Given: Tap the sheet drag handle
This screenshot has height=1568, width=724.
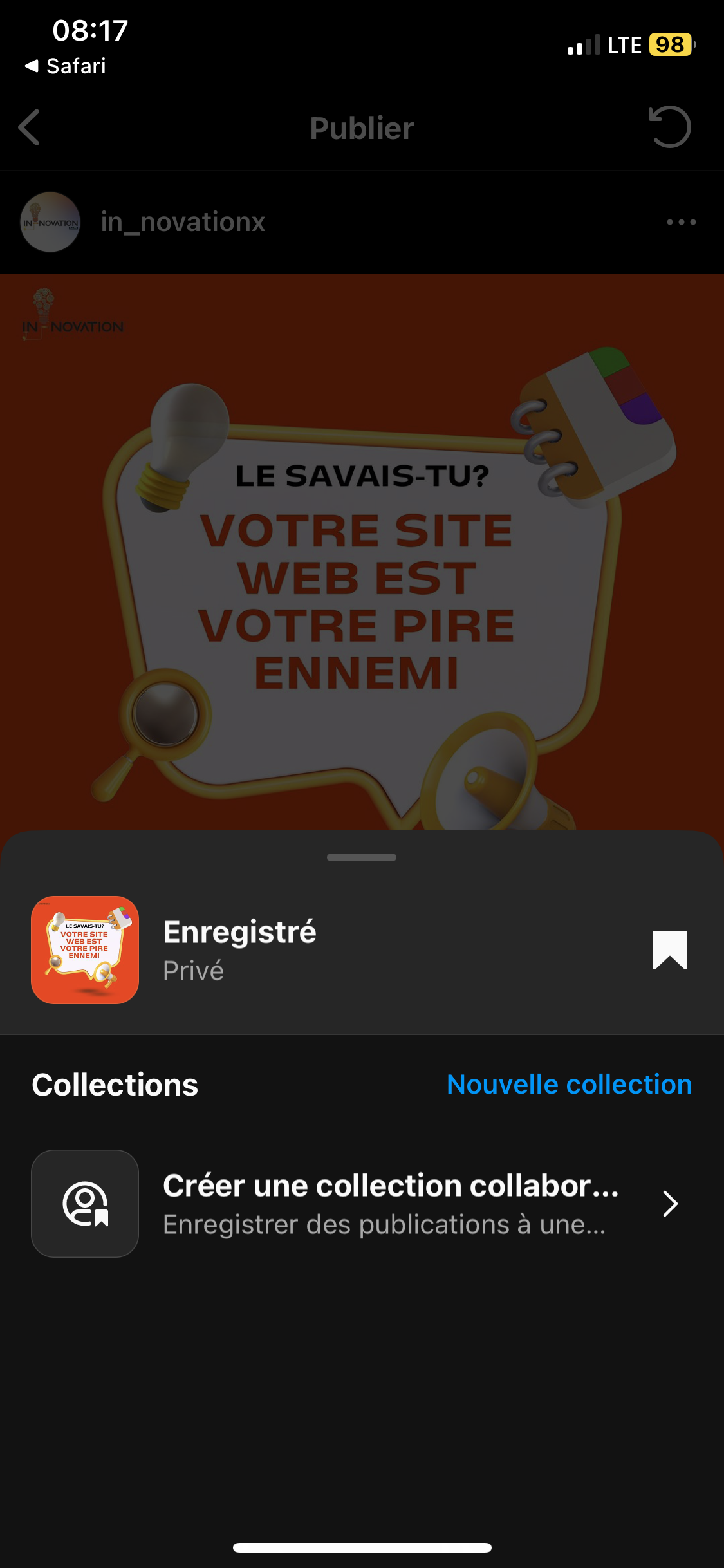Looking at the screenshot, I should [x=362, y=857].
